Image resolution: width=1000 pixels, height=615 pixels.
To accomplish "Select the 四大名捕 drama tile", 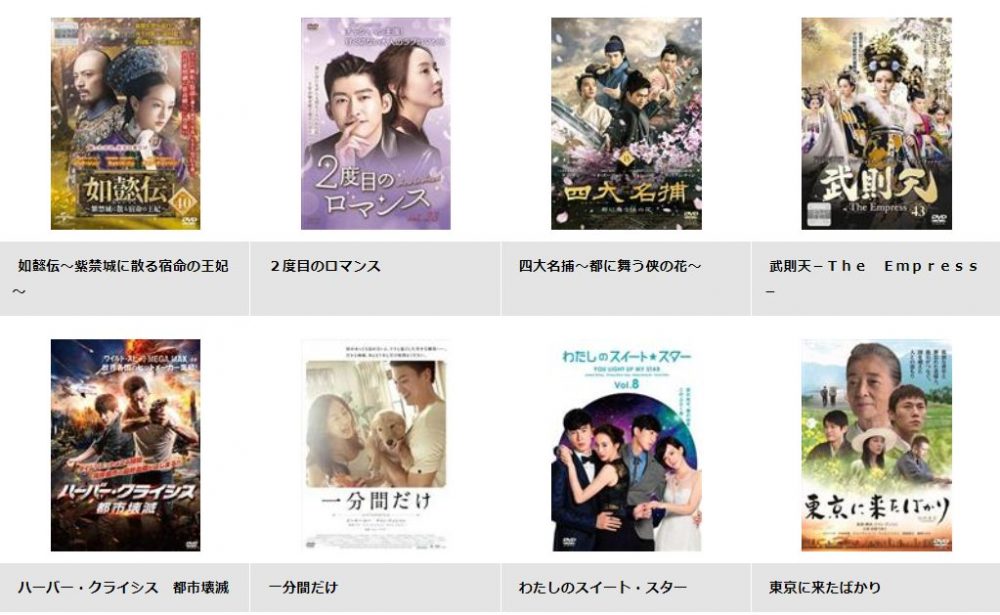I will [626, 123].
